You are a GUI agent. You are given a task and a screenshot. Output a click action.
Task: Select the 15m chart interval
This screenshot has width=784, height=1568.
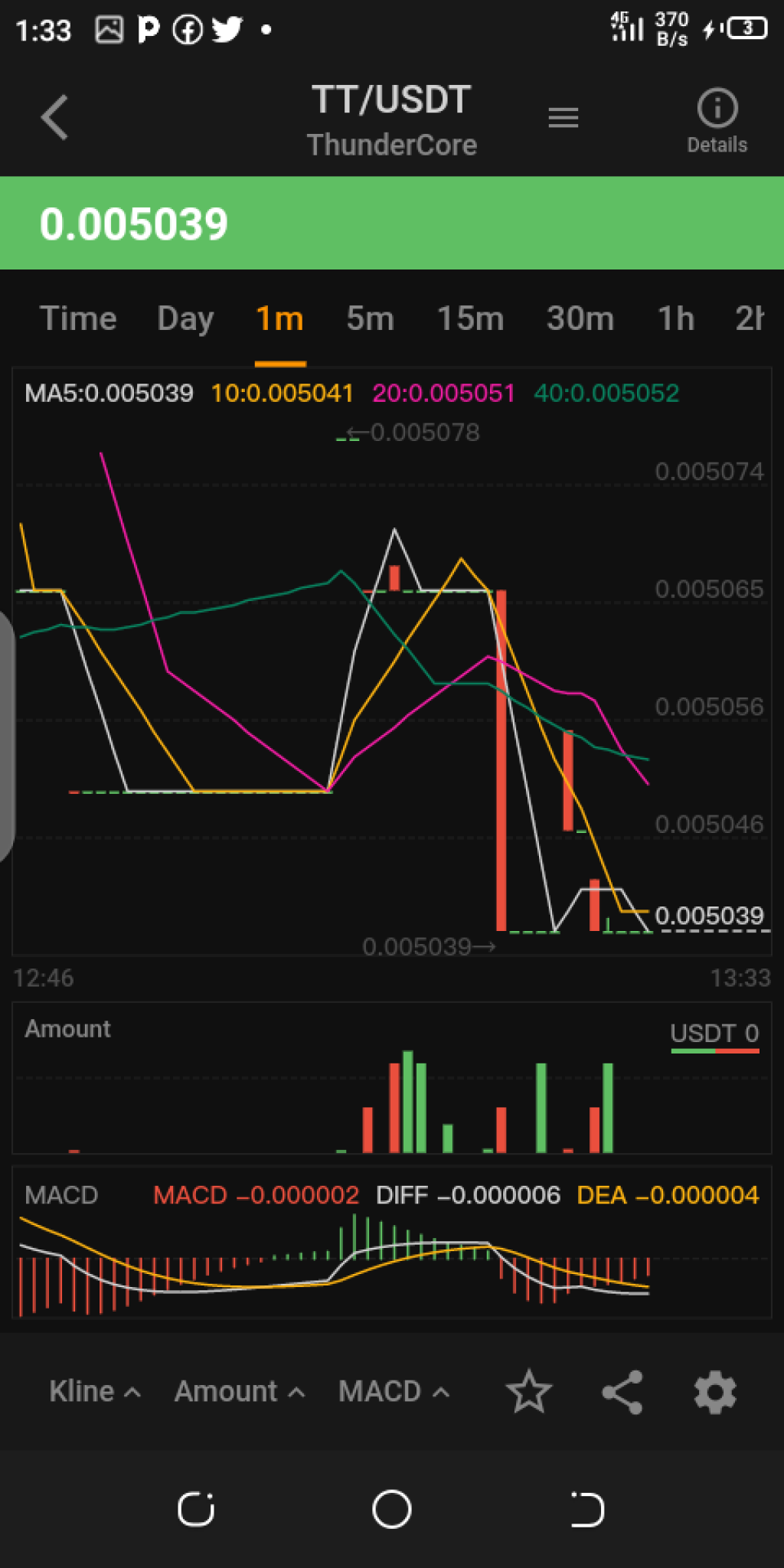coord(470,318)
